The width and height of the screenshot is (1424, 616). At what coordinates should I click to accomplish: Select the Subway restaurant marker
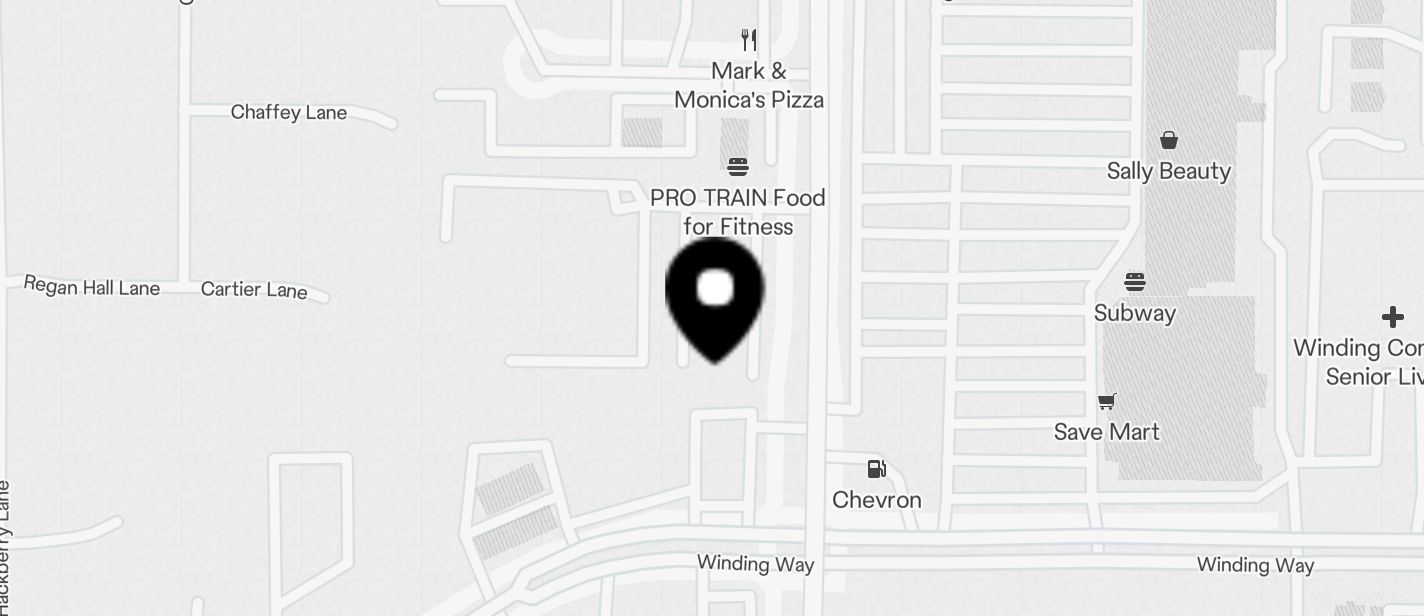[x=1135, y=282]
